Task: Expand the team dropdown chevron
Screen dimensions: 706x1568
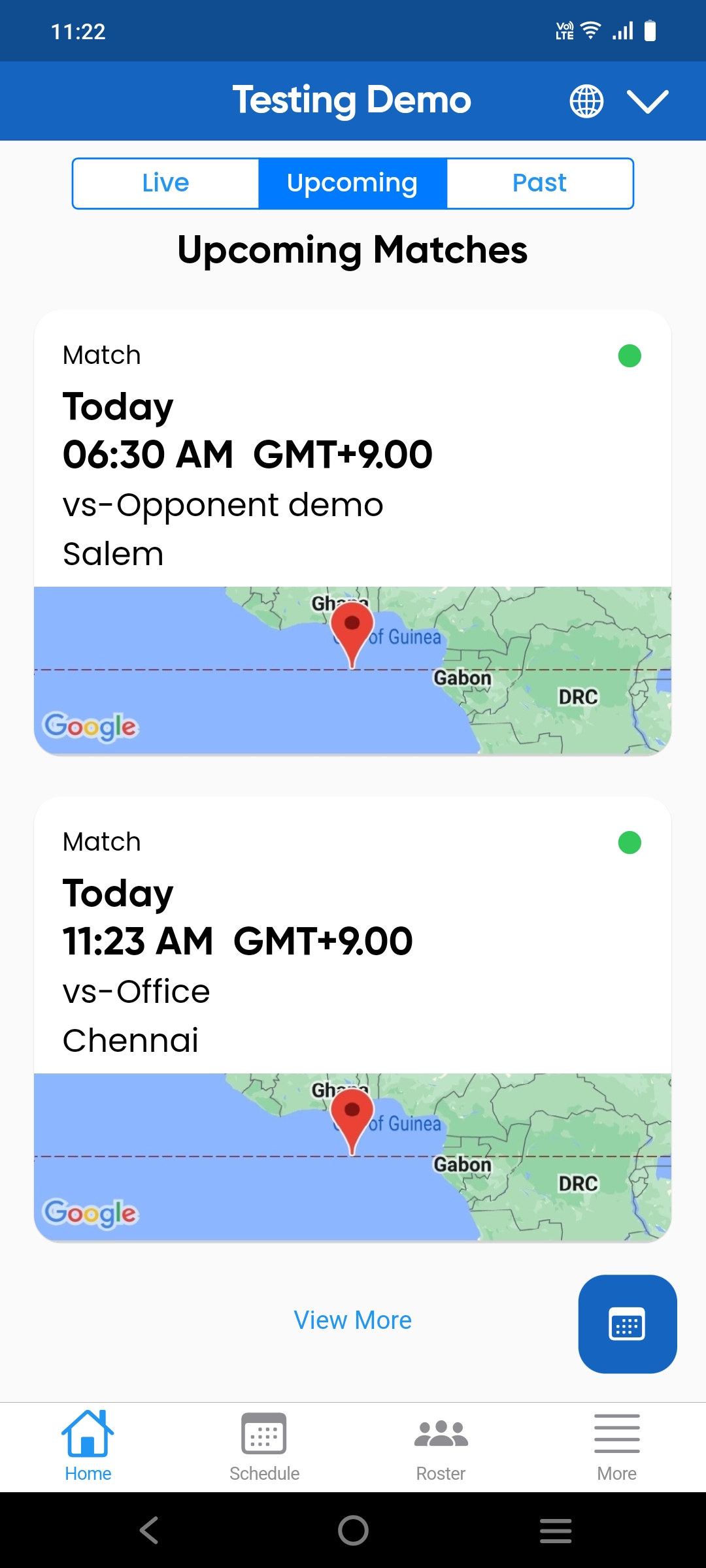Action: [647, 101]
